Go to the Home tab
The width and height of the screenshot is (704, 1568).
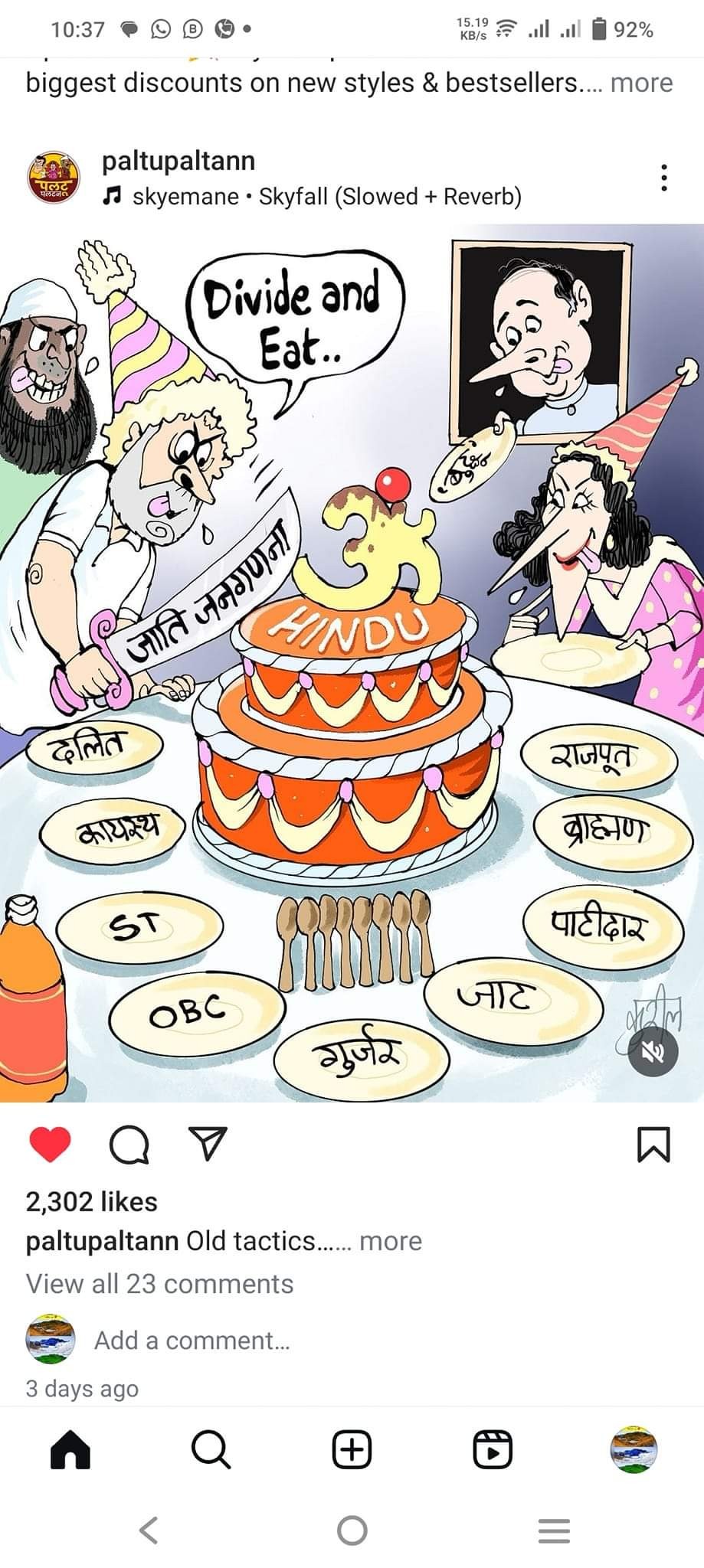(x=70, y=1449)
